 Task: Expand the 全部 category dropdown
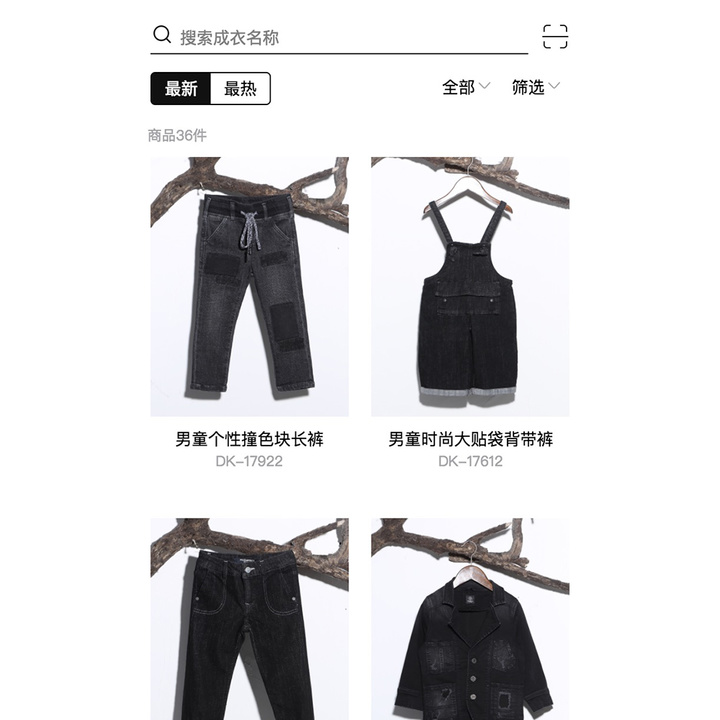pos(466,87)
